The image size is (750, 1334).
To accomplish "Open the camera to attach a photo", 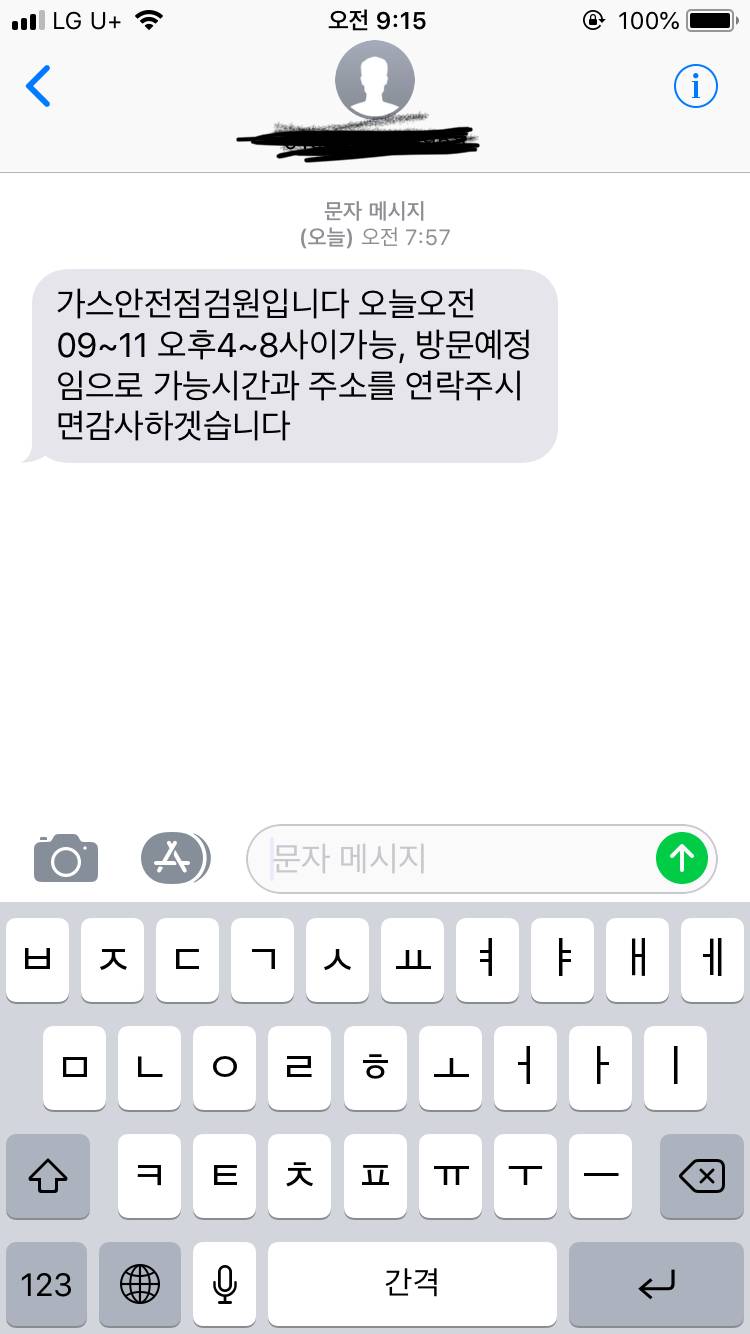I will coord(65,858).
